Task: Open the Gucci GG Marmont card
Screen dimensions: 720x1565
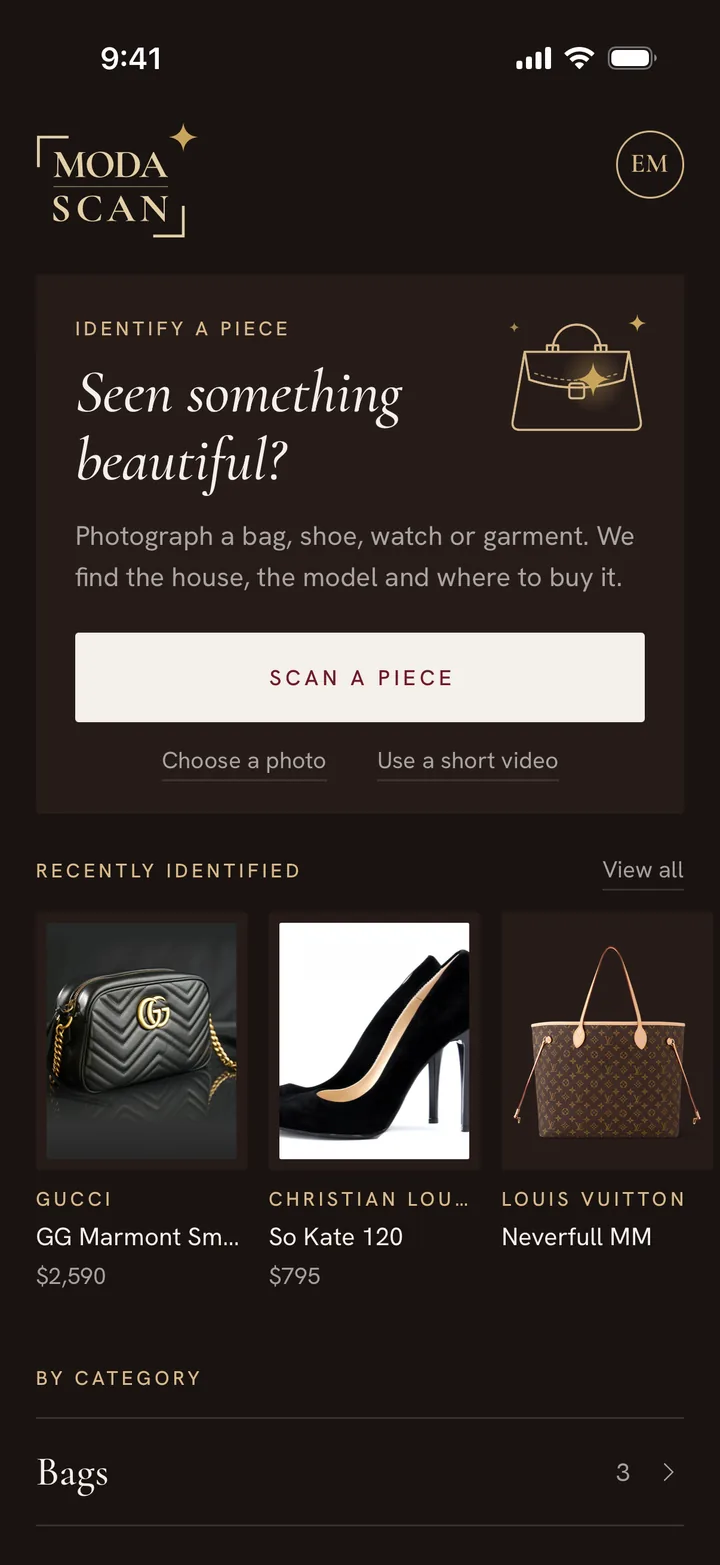Action: pos(141,1100)
